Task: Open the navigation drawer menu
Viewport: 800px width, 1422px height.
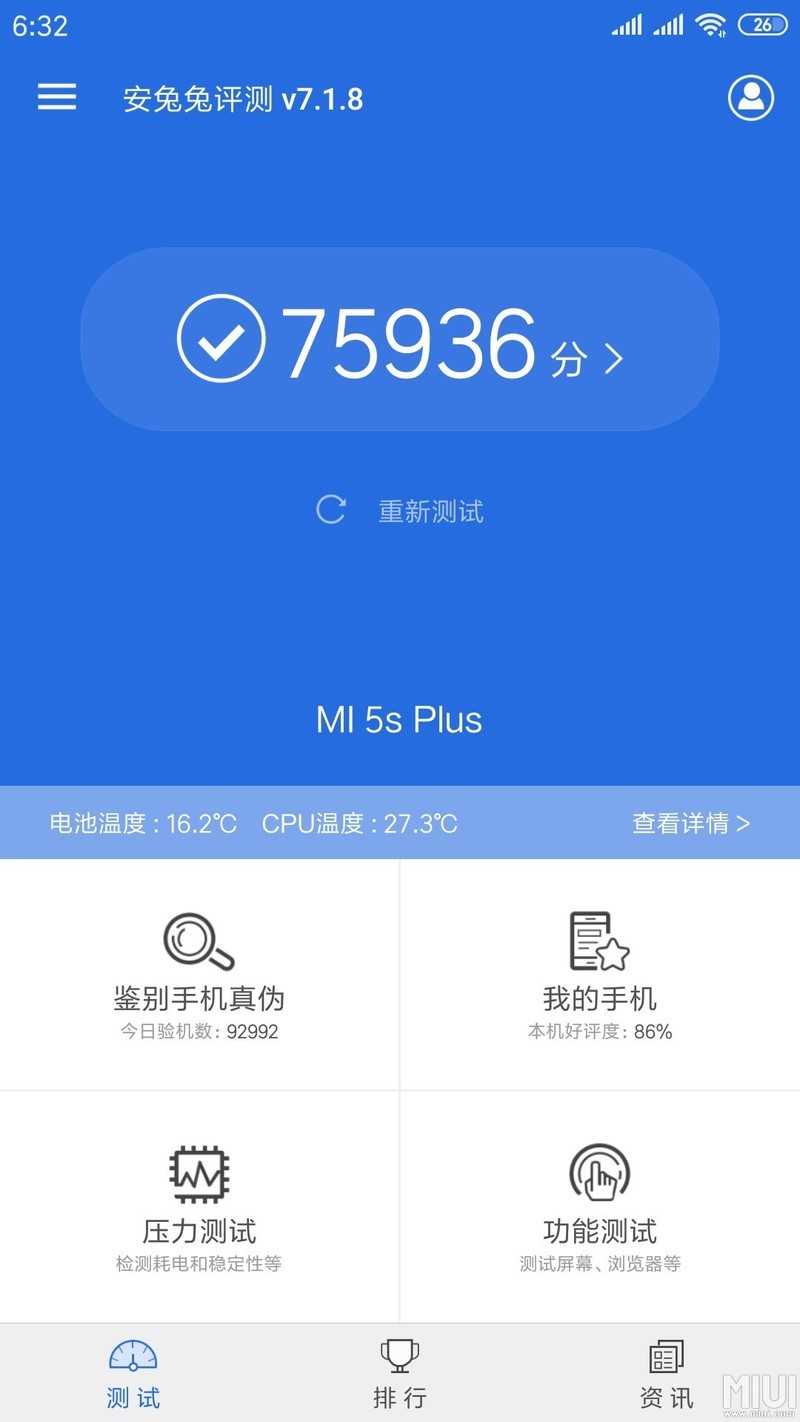Action: point(56,97)
